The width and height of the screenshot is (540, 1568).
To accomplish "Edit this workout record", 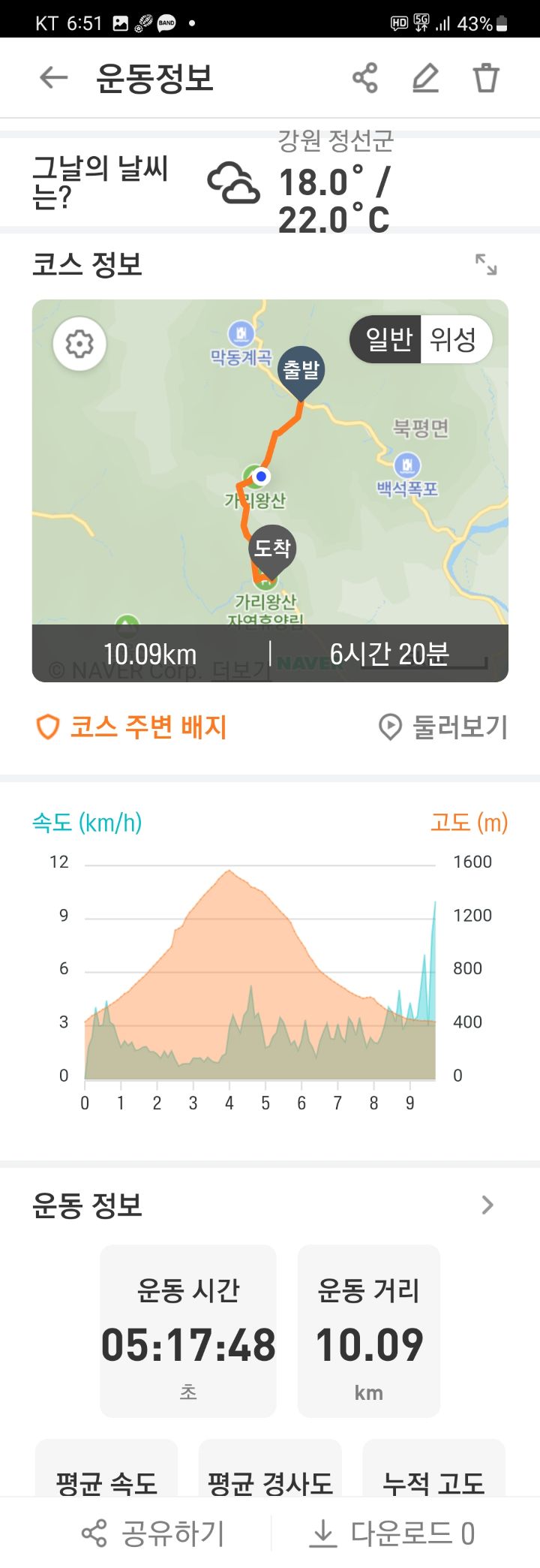I will coord(425,78).
